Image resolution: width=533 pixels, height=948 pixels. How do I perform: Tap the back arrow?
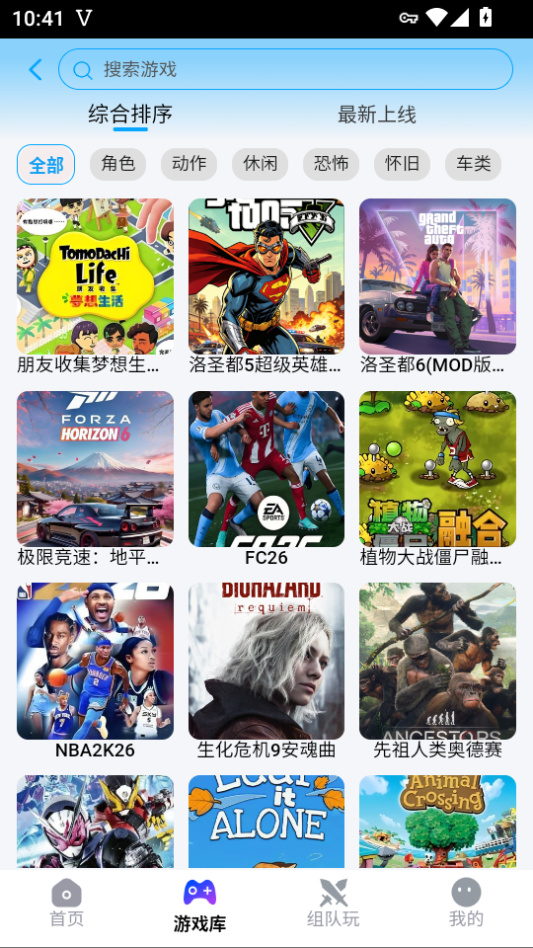coord(36,70)
